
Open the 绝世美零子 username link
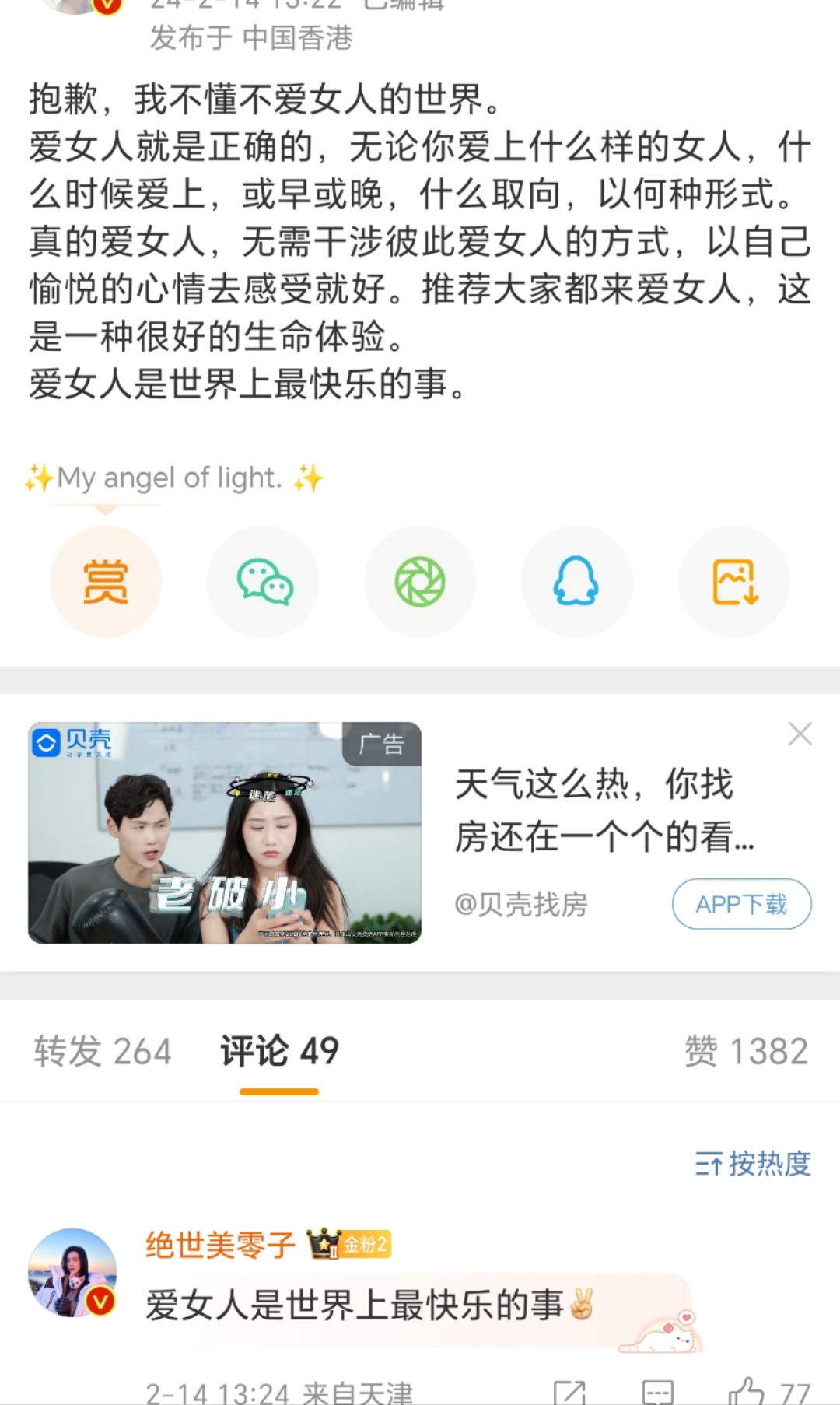point(220,1246)
